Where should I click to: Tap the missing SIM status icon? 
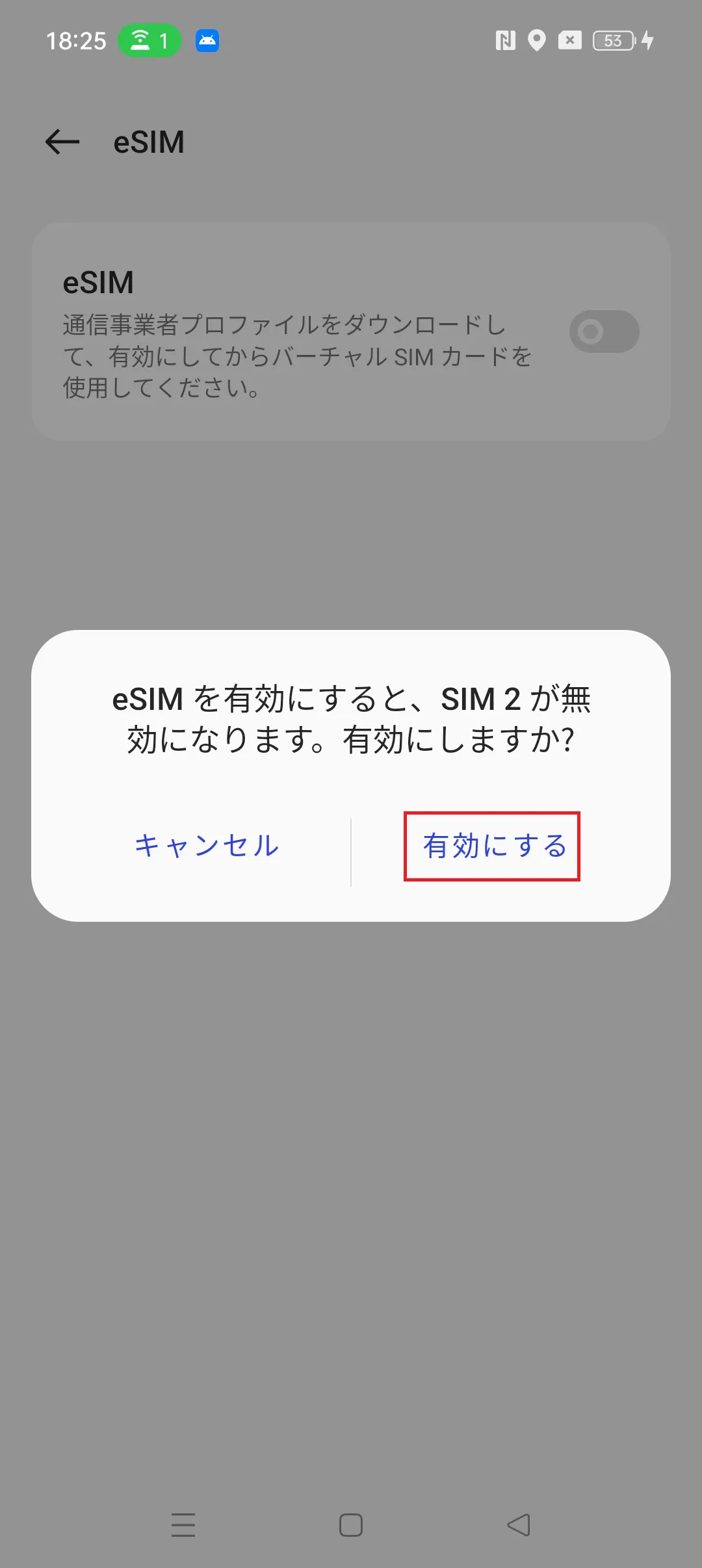tap(569, 41)
